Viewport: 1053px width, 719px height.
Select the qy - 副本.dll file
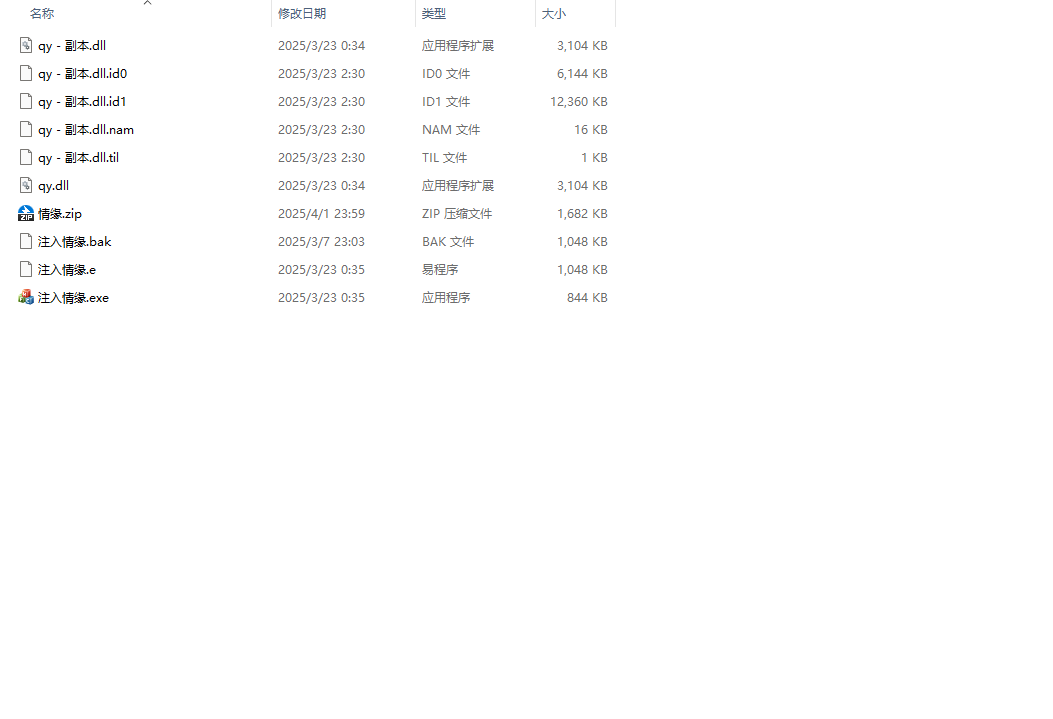pyautogui.click(x=71, y=45)
